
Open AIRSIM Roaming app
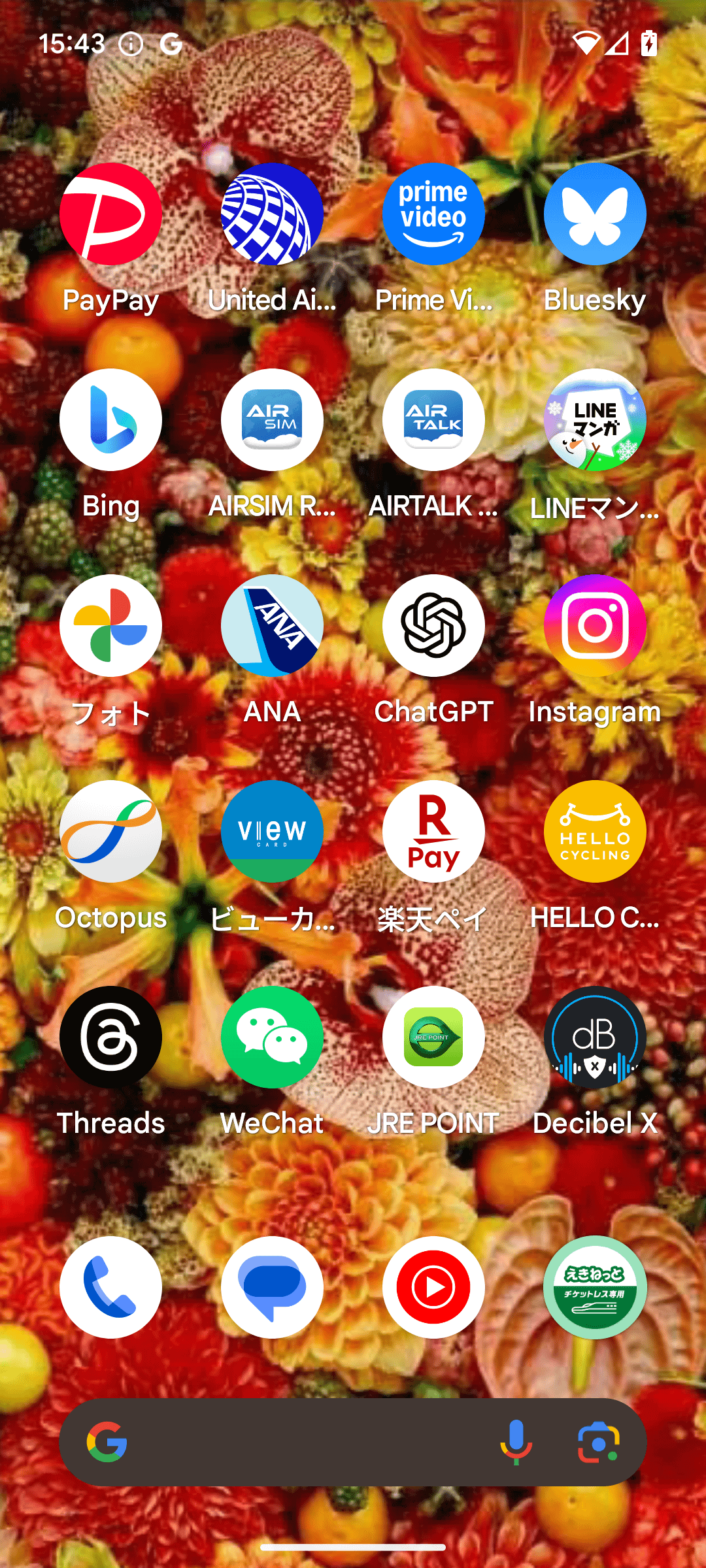pyautogui.click(x=272, y=421)
